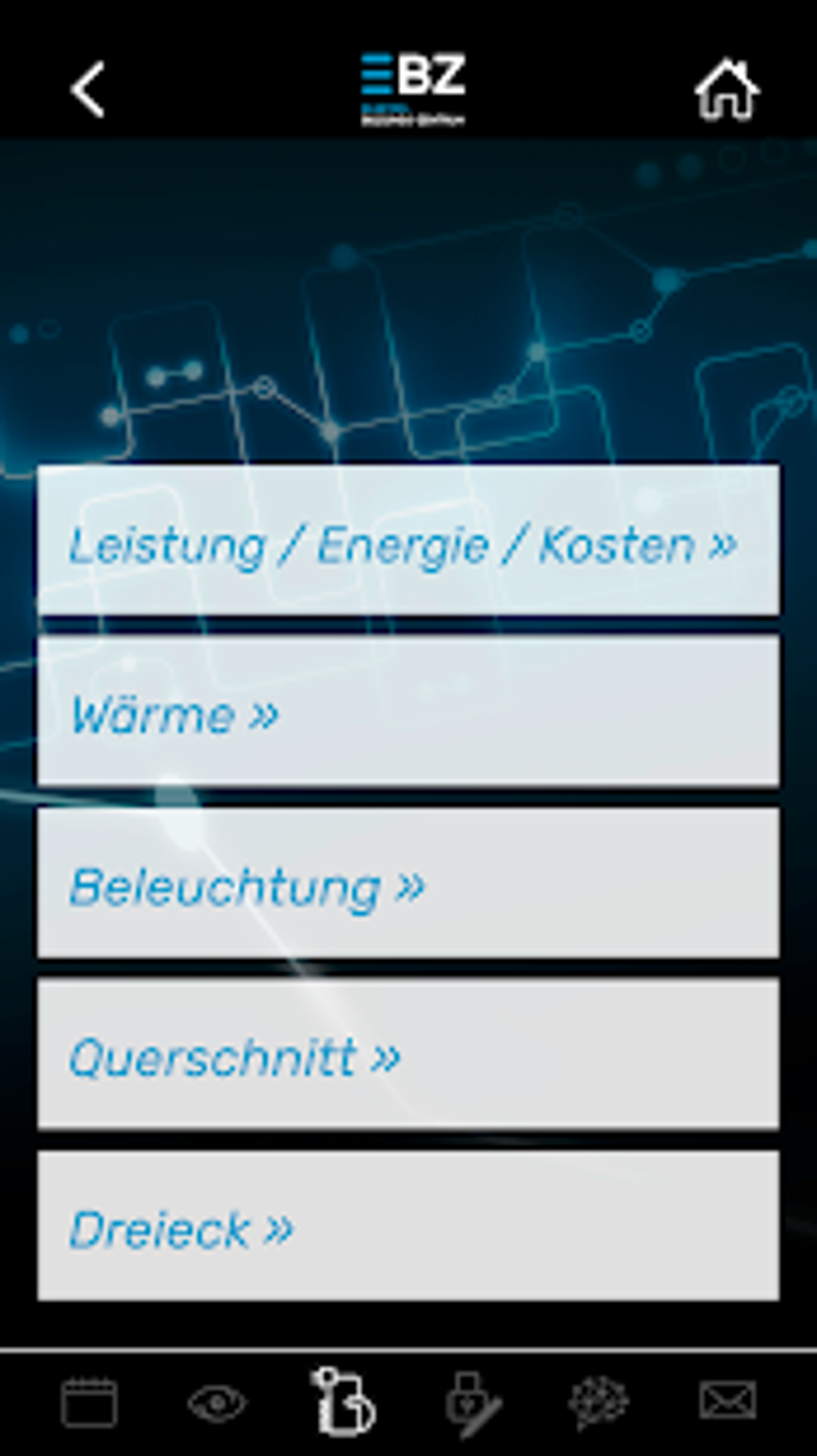817x1456 pixels.
Task: Switch to the eye icon tab
Action: click(217, 1402)
